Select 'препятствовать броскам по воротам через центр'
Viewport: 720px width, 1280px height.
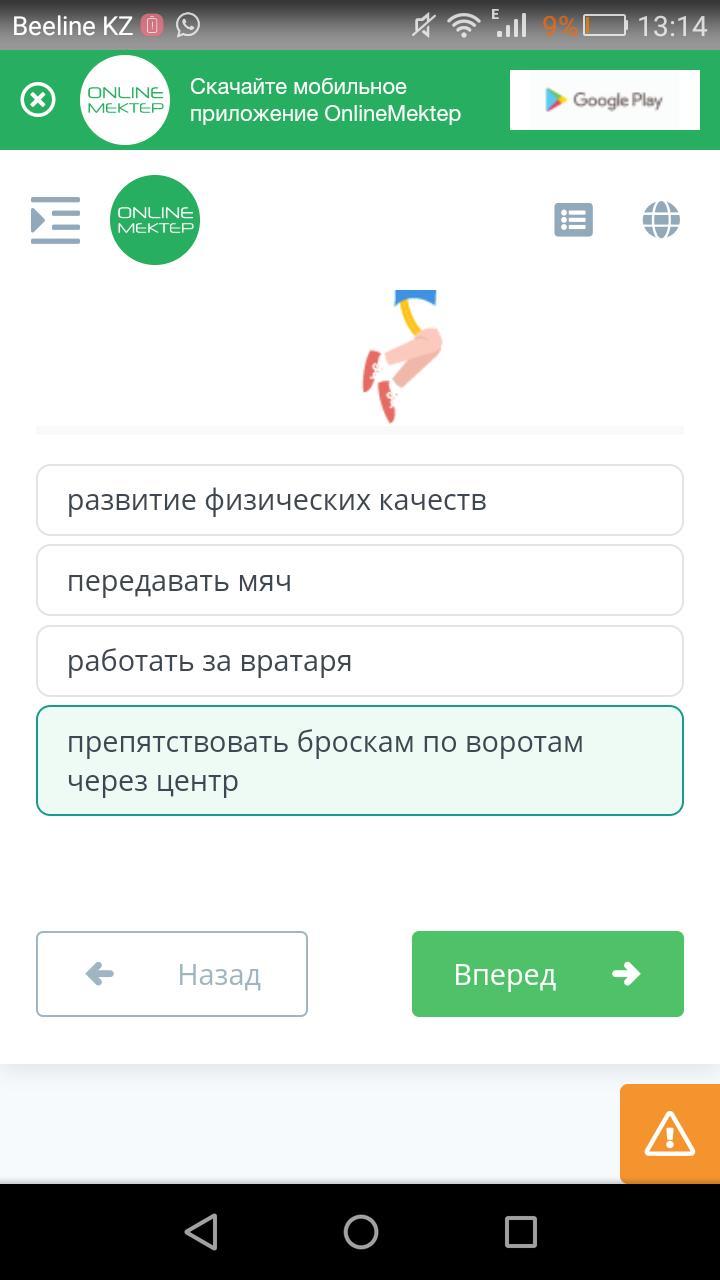click(360, 761)
